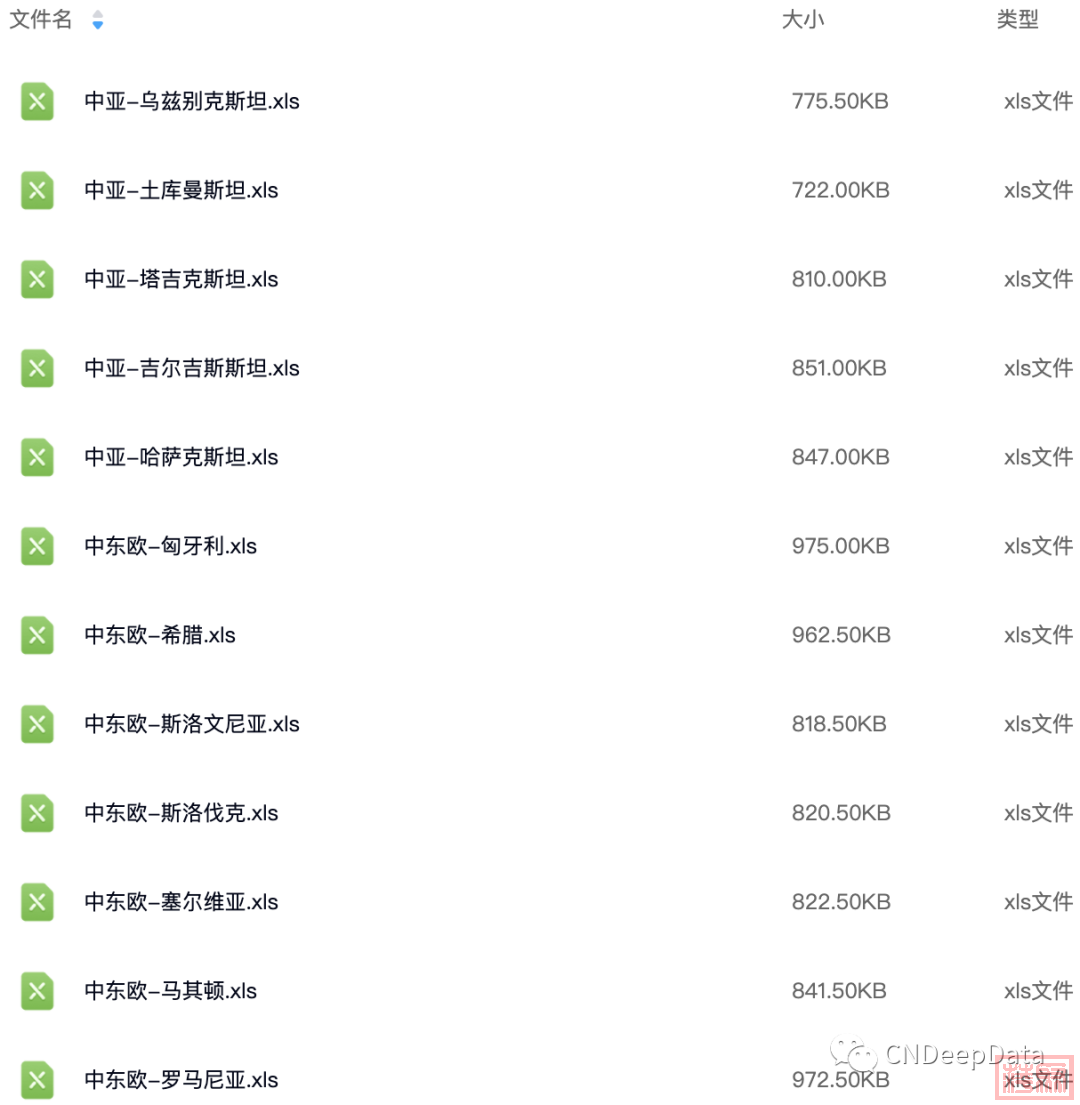The width and height of the screenshot is (1080, 1105).
Task: Sort list by the 文件名 column header
Action: (x=42, y=20)
